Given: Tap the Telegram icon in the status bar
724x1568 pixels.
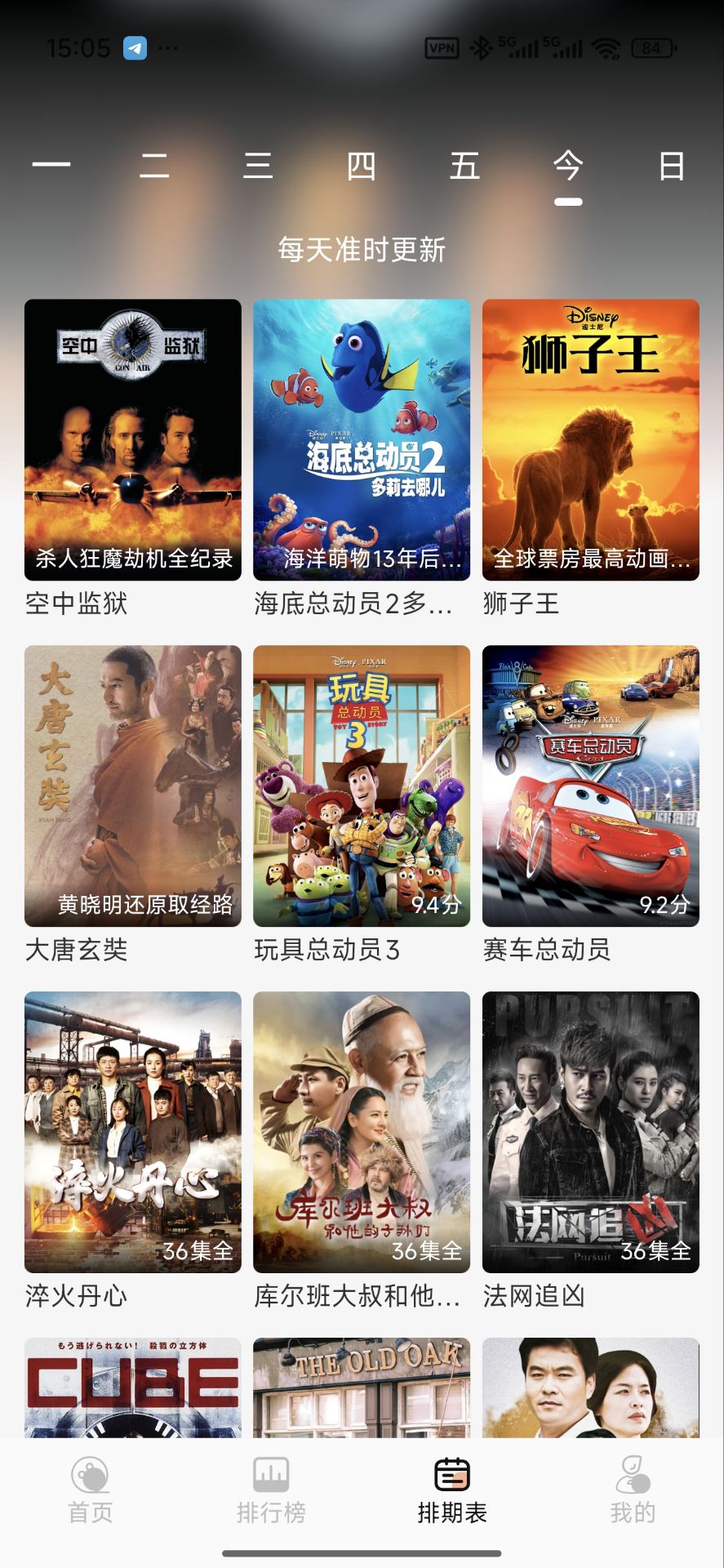Looking at the screenshot, I should [x=134, y=48].
